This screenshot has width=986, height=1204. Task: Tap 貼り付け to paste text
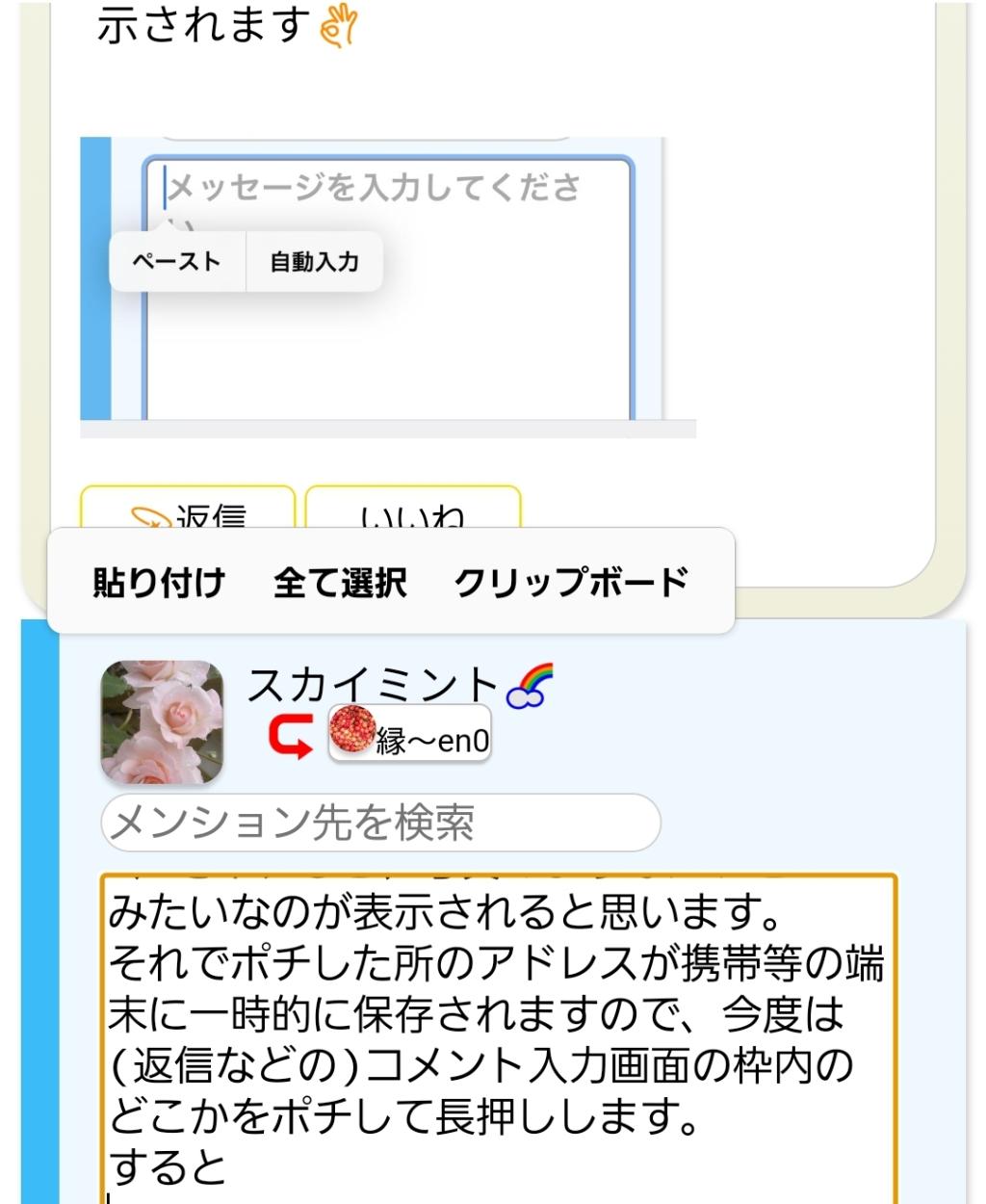click(x=159, y=583)
